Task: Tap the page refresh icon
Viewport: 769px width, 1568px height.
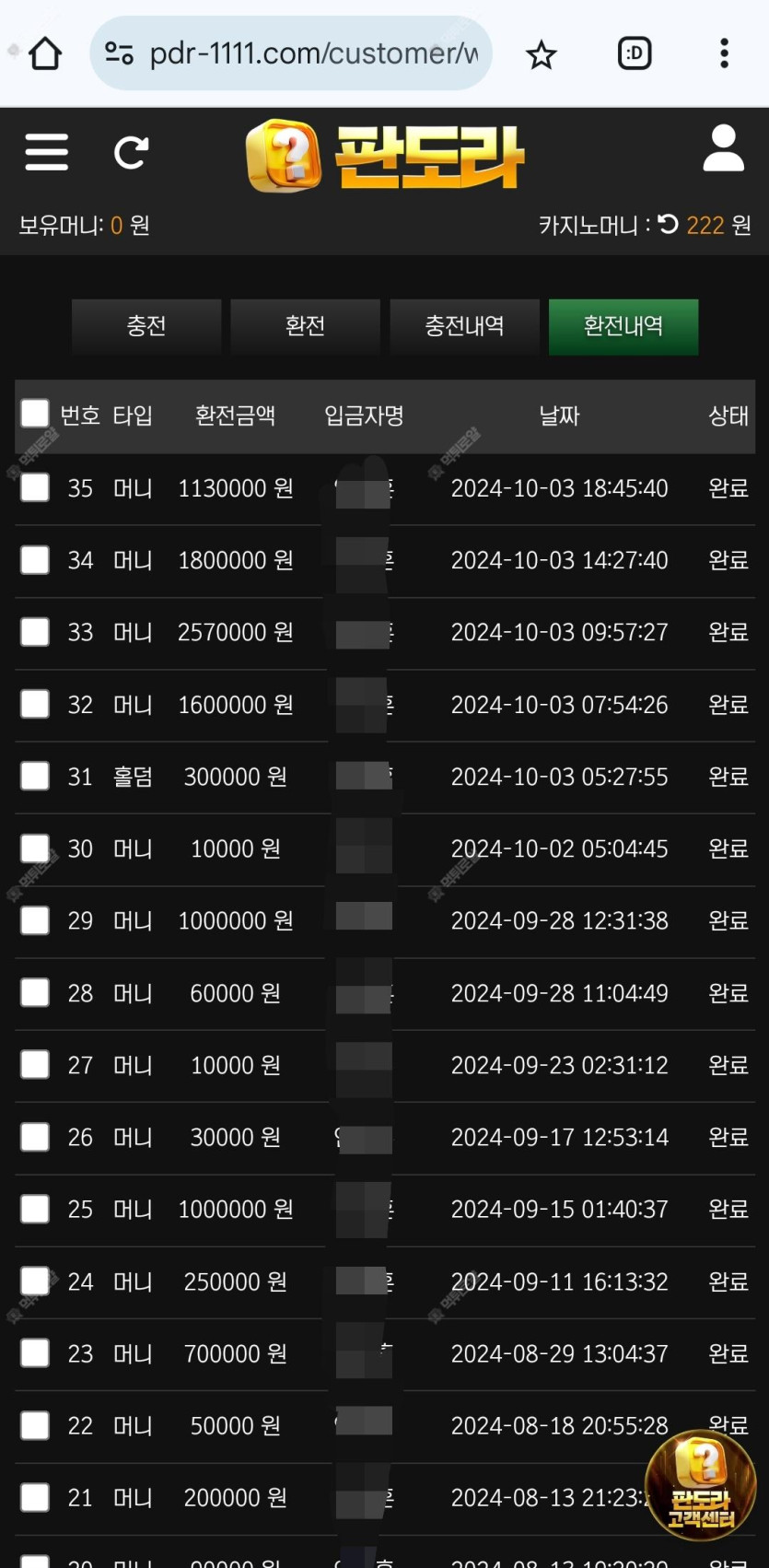Action: pos(131,152)
